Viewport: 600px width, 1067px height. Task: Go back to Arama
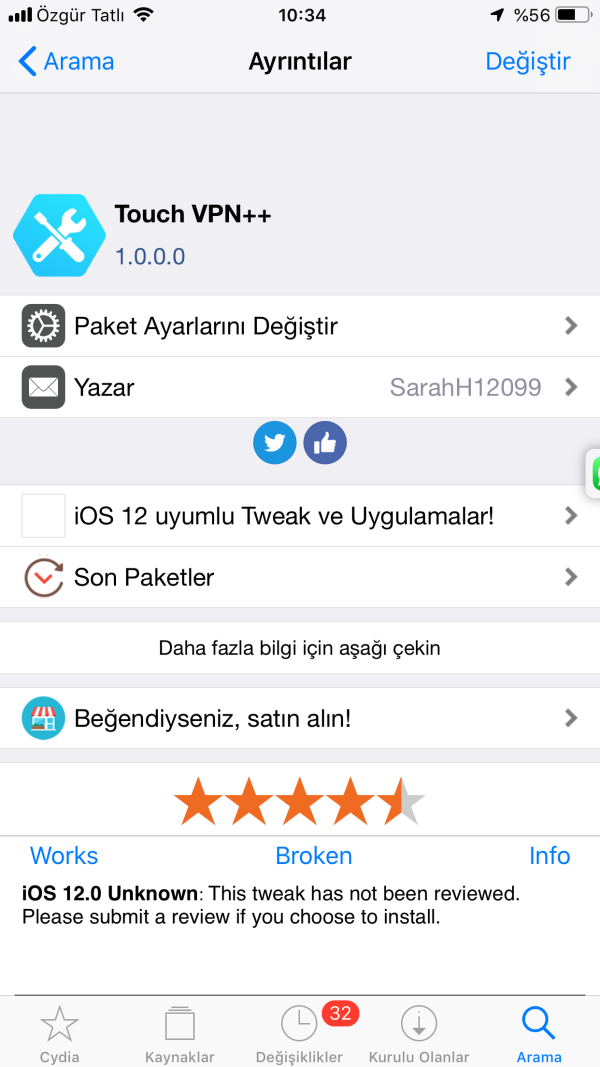(66, 61)
